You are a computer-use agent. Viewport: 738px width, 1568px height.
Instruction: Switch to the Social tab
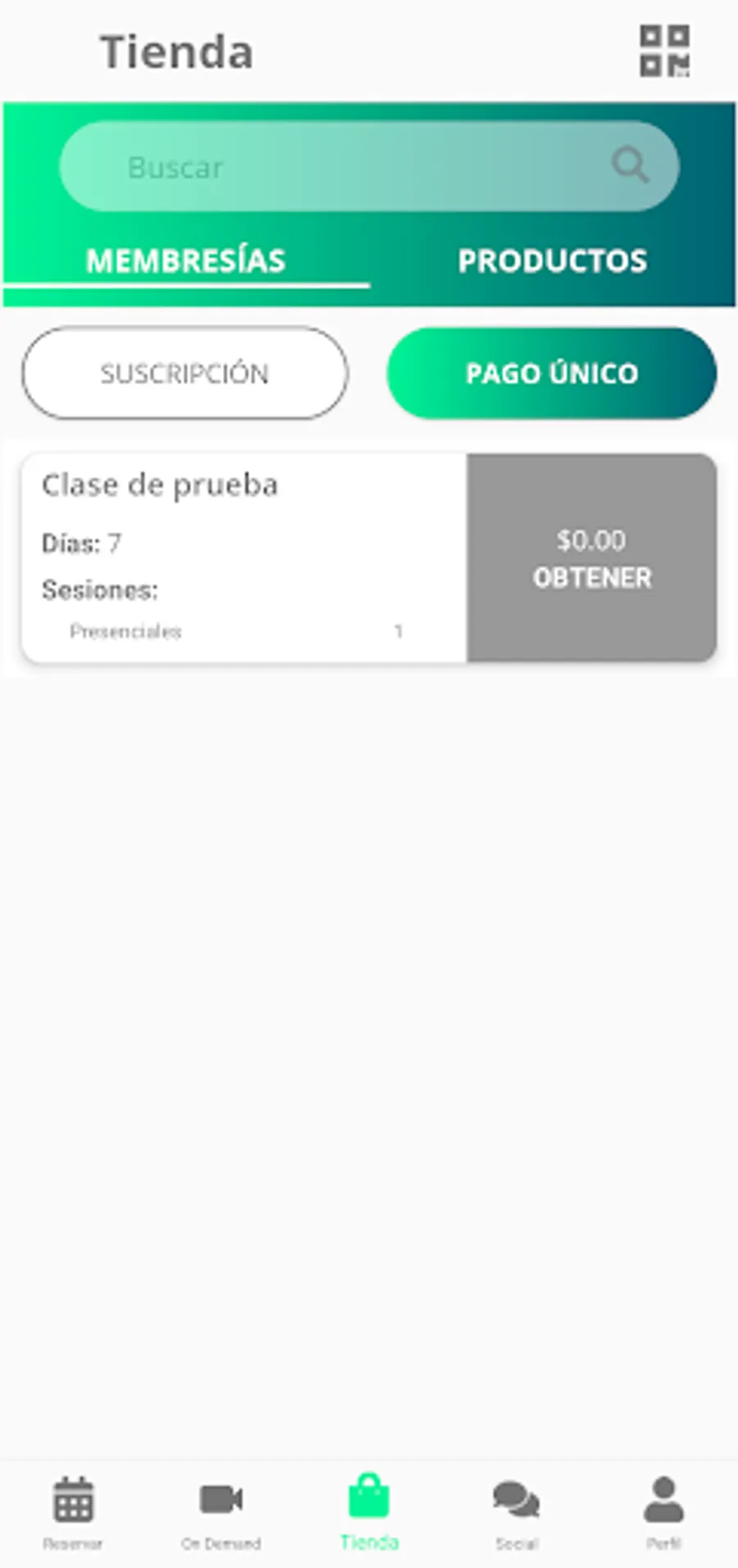point(517,1513)
